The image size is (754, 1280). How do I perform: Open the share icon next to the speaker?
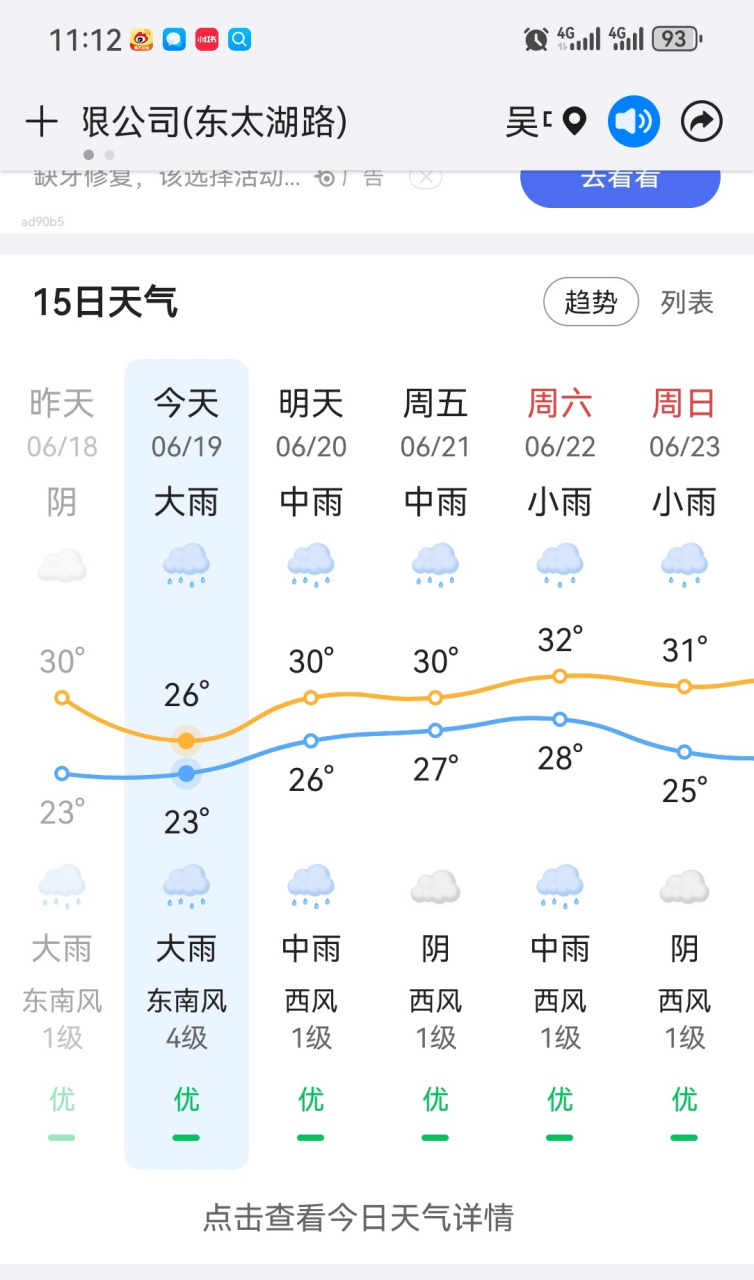click(x=701, y=120)
